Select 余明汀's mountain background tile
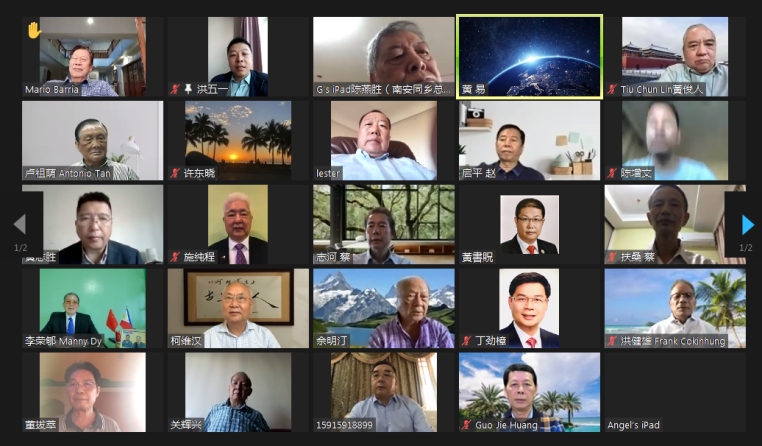 click(x=384, y=308)
